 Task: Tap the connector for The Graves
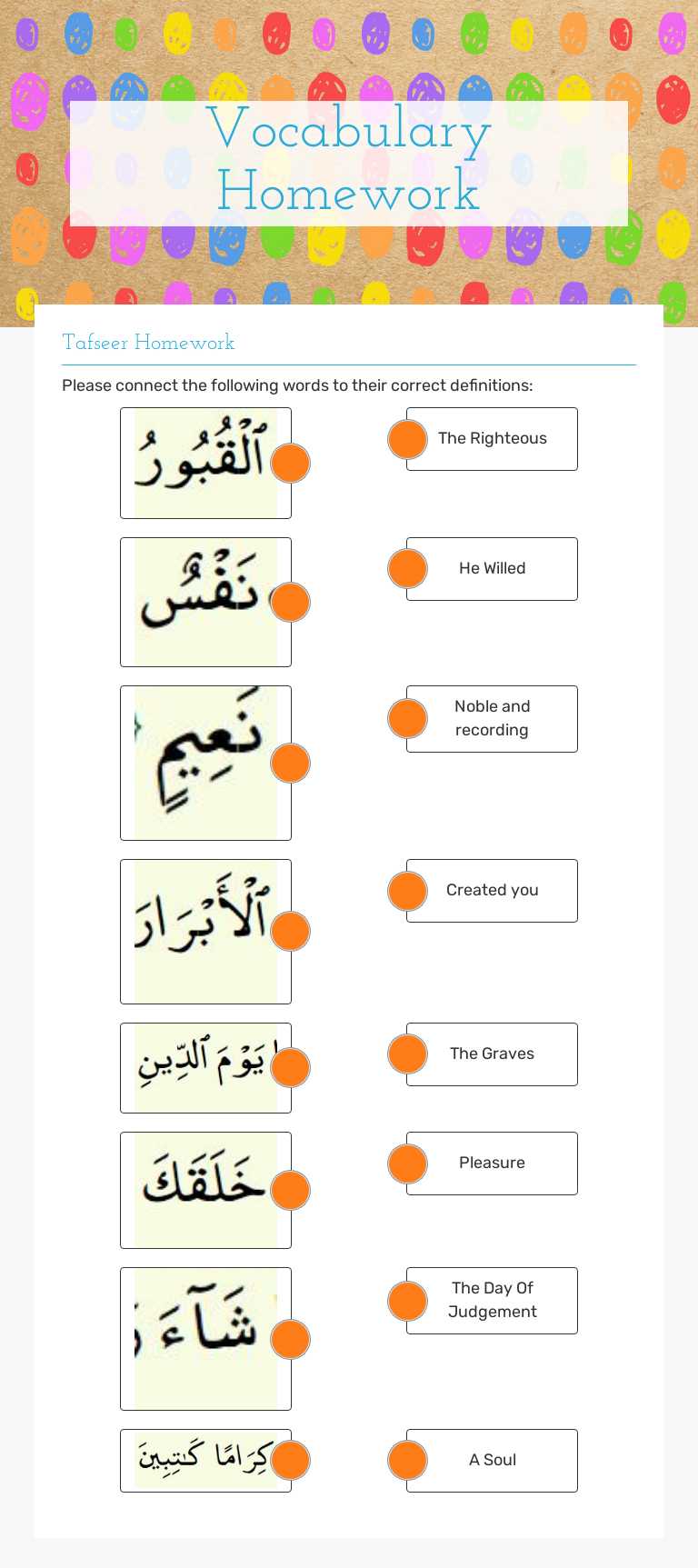pos(407,1054)
